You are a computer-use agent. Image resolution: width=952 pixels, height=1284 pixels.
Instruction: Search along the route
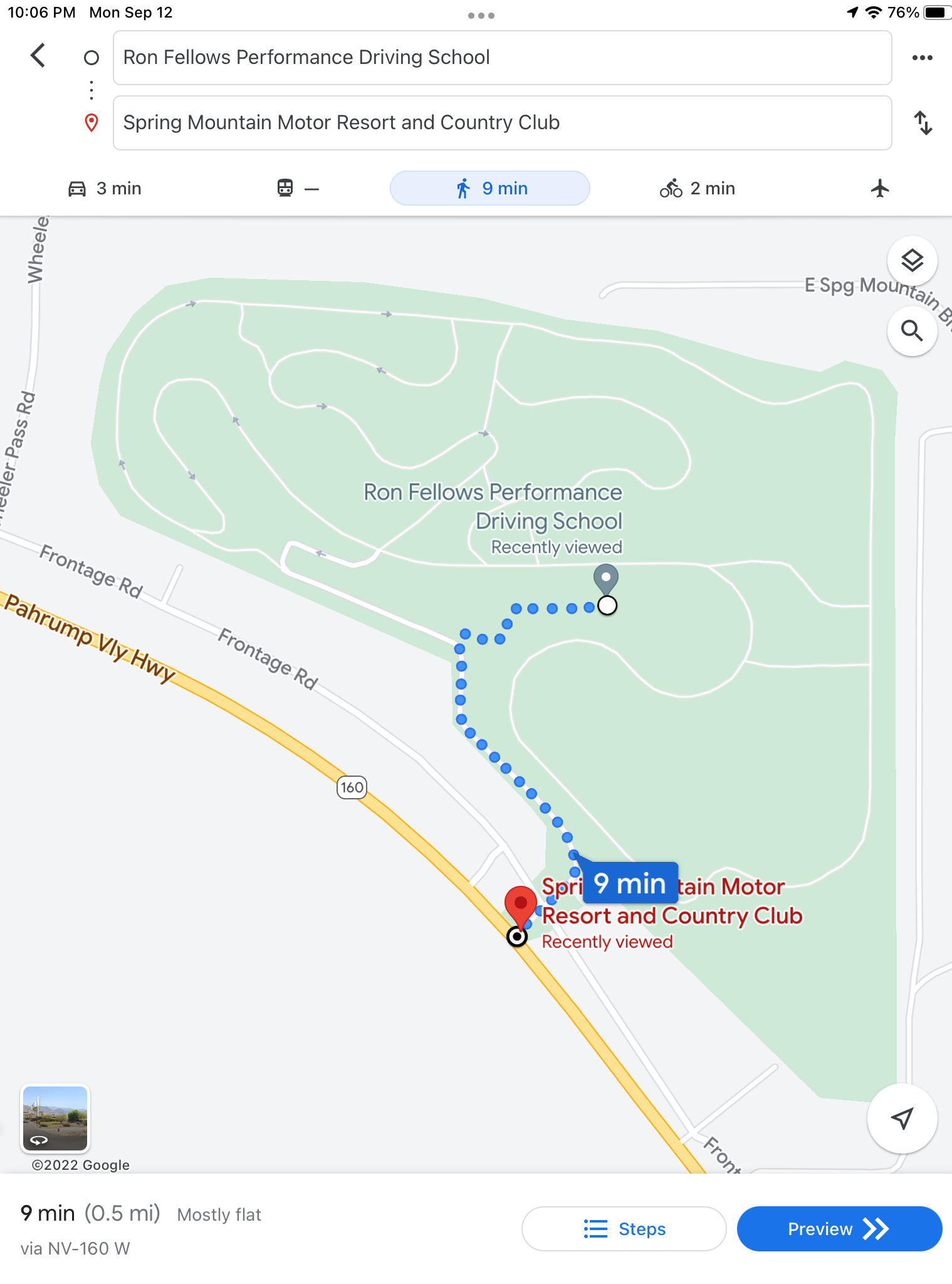(x=912, y=330)
